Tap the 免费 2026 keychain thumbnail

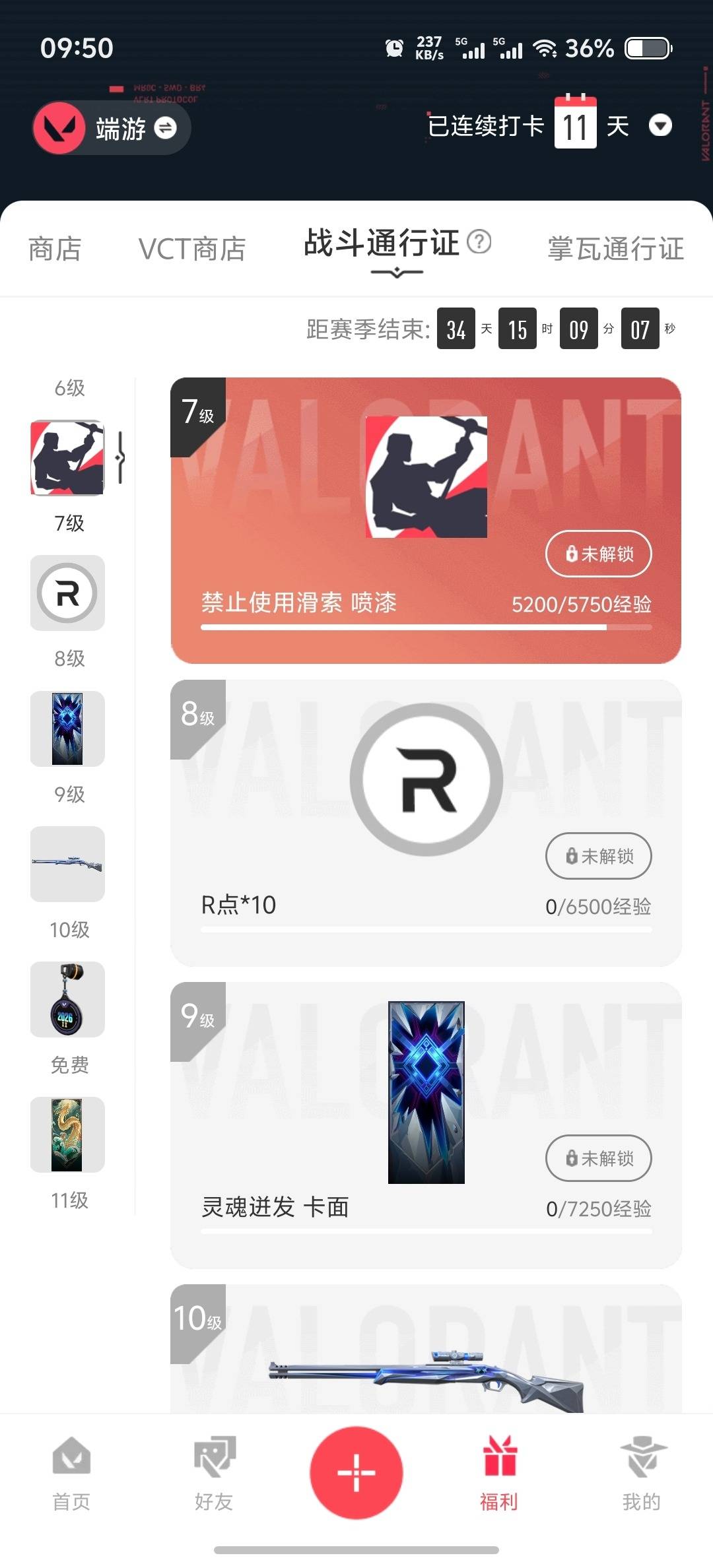point(67,1000)
